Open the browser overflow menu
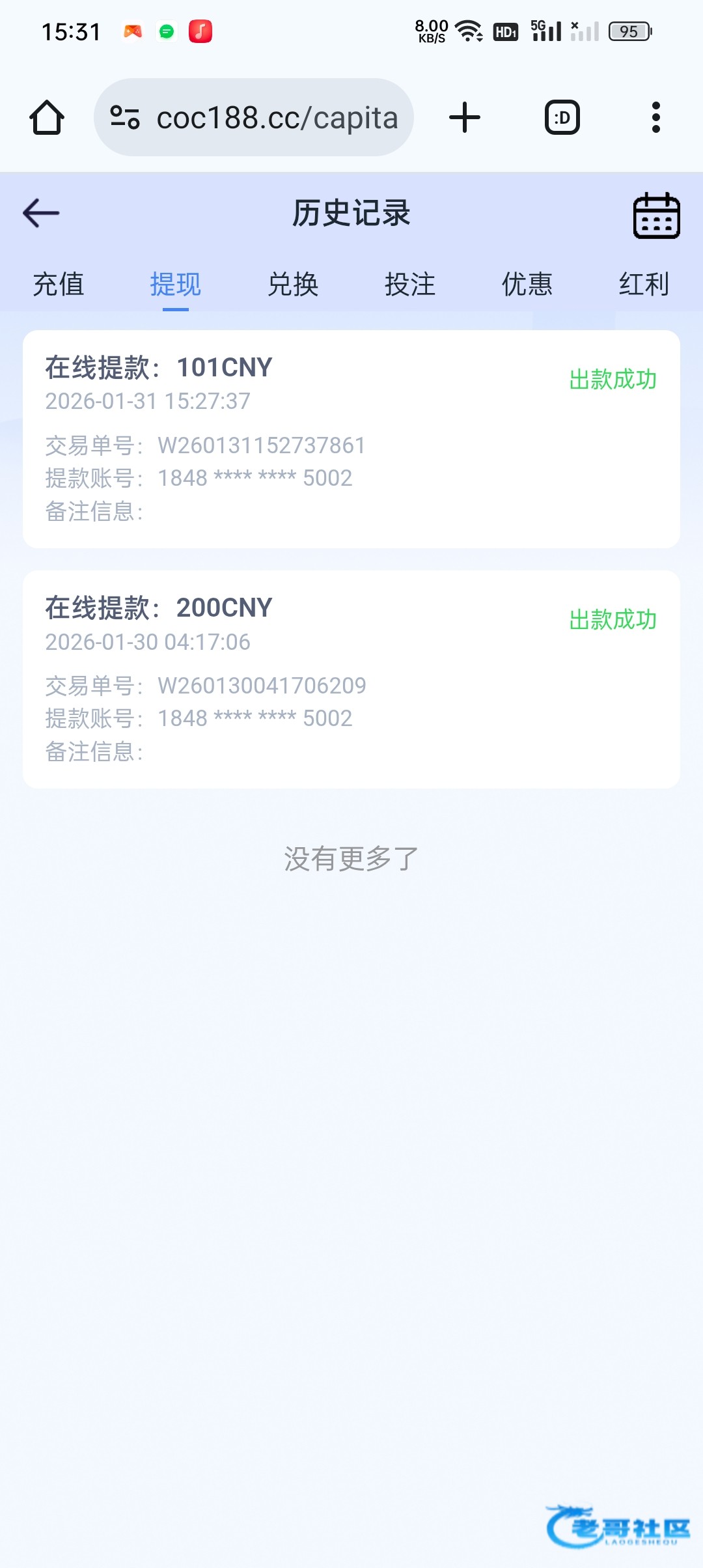Viewport: 703px width, 1568px height. [656, 118]
